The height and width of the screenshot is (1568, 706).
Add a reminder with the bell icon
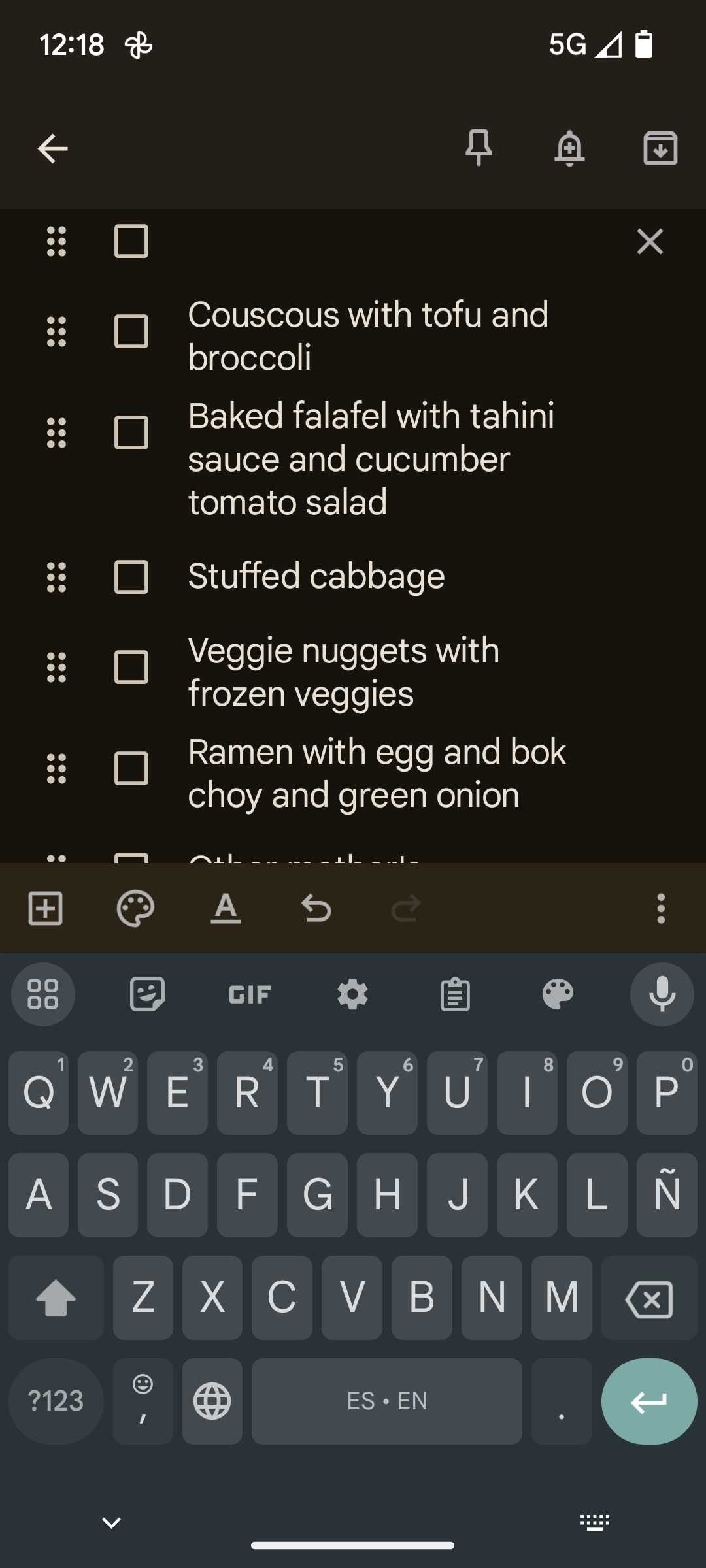point(569,148)
